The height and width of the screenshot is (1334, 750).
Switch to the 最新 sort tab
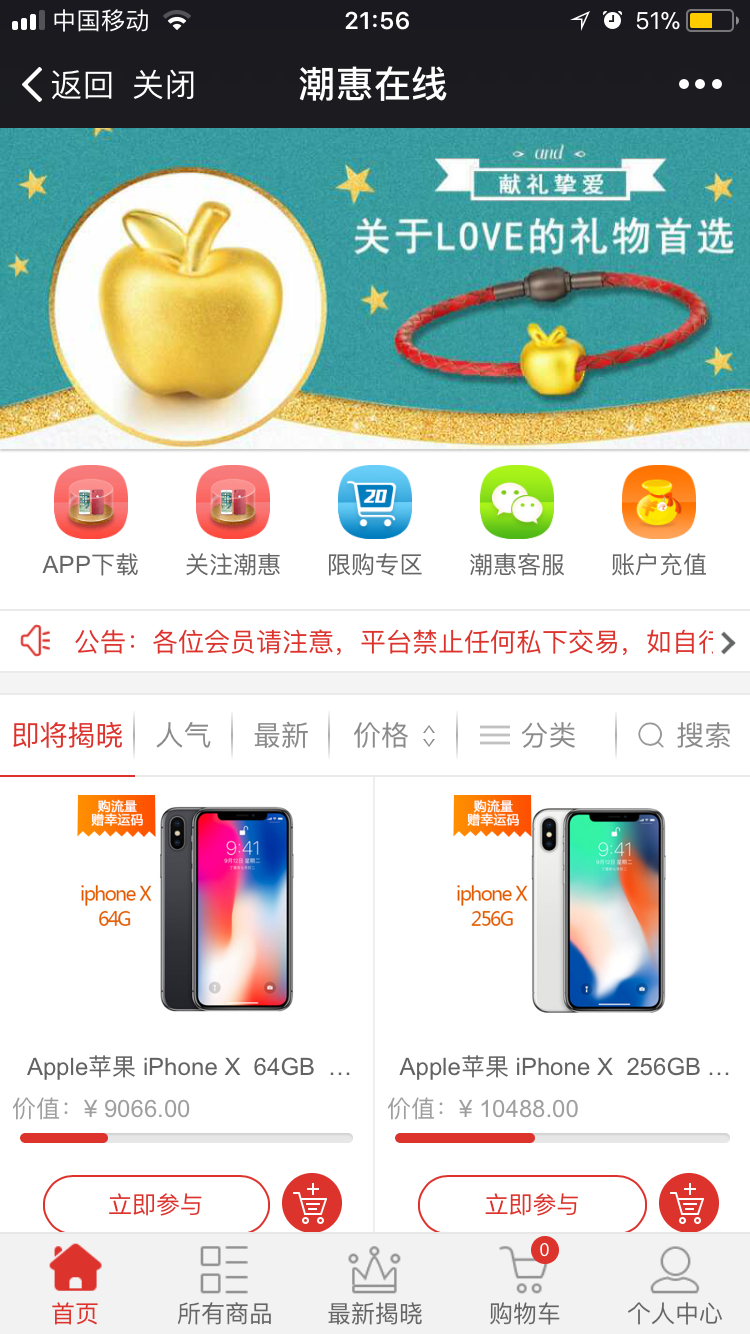pyautogui.click(x=281, y=736)
